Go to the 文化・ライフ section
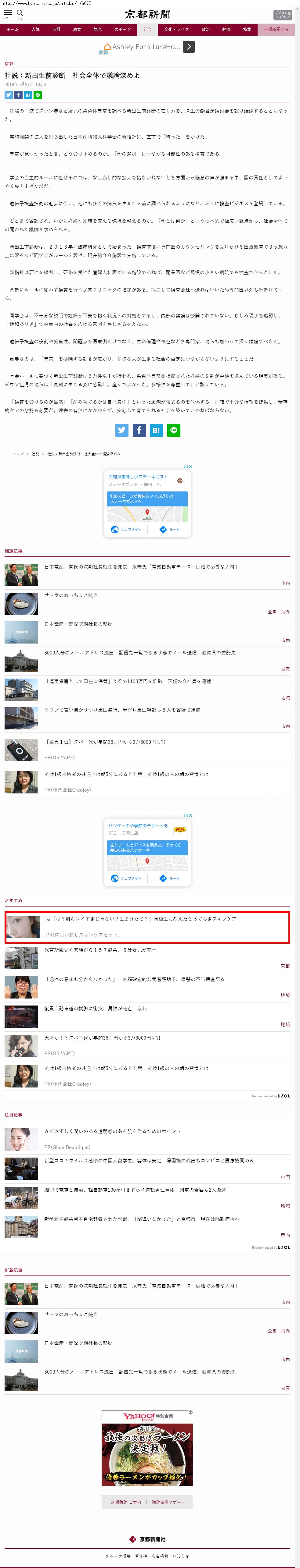The image size is (300, 1568). pyautogui.click(x=176, y=29)
